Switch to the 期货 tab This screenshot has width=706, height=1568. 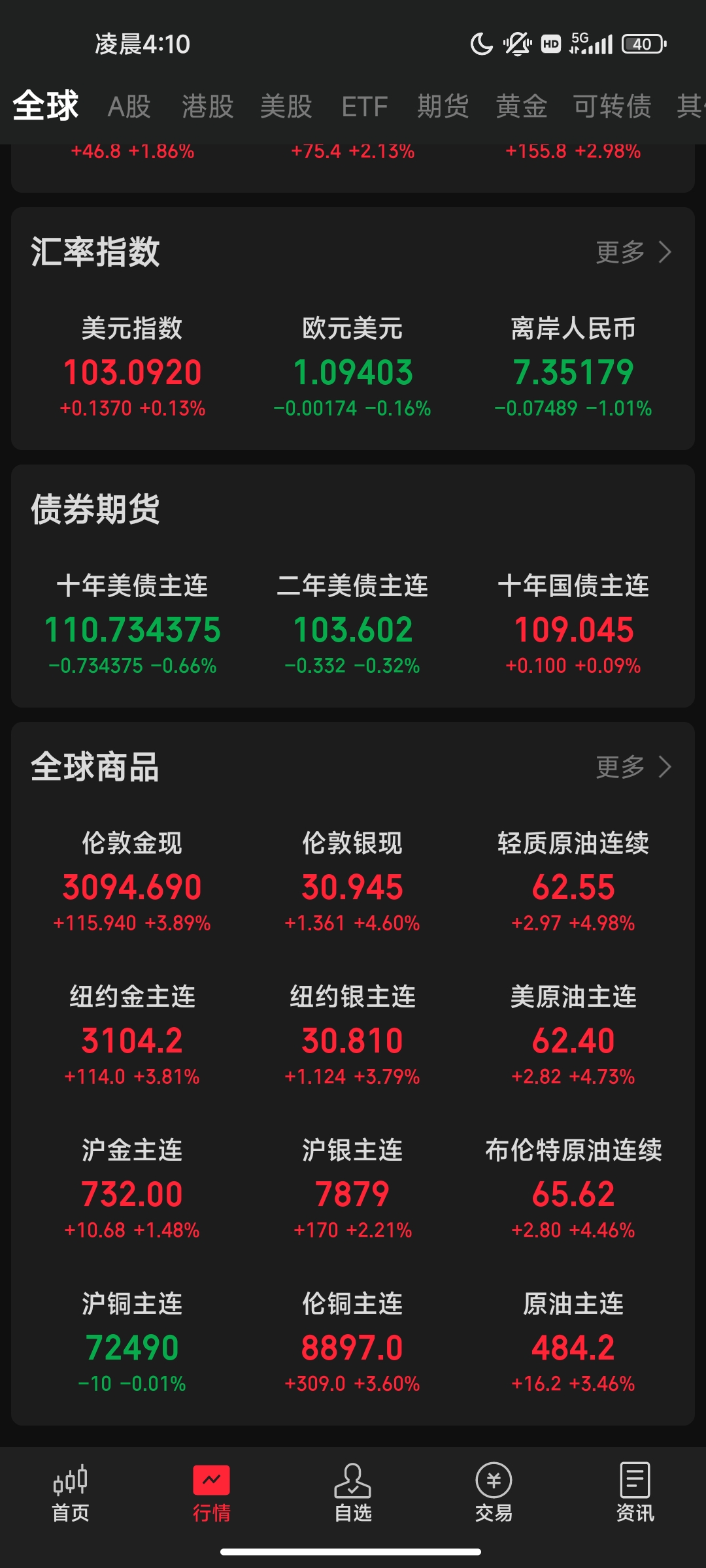pyautogui.click(x=443, y=106)
